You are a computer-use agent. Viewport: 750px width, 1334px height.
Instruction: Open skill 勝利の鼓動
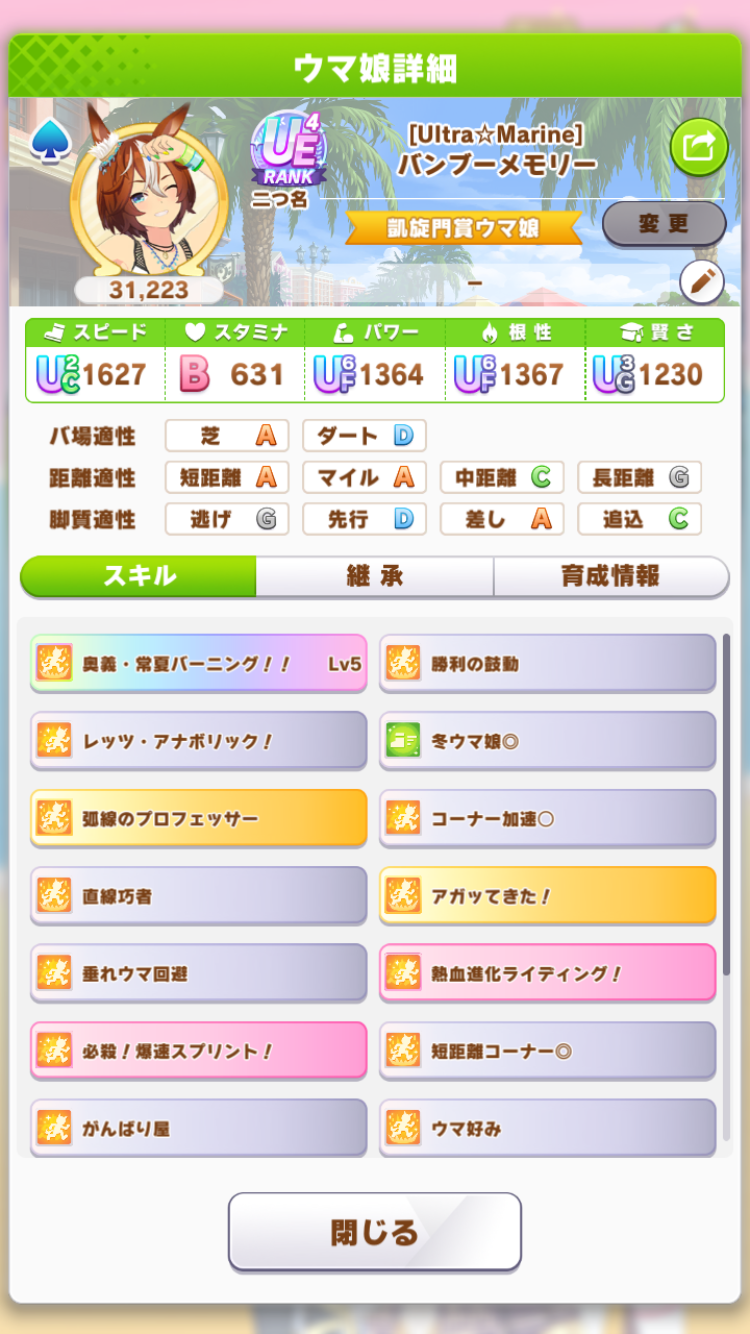tap(547, 663)
